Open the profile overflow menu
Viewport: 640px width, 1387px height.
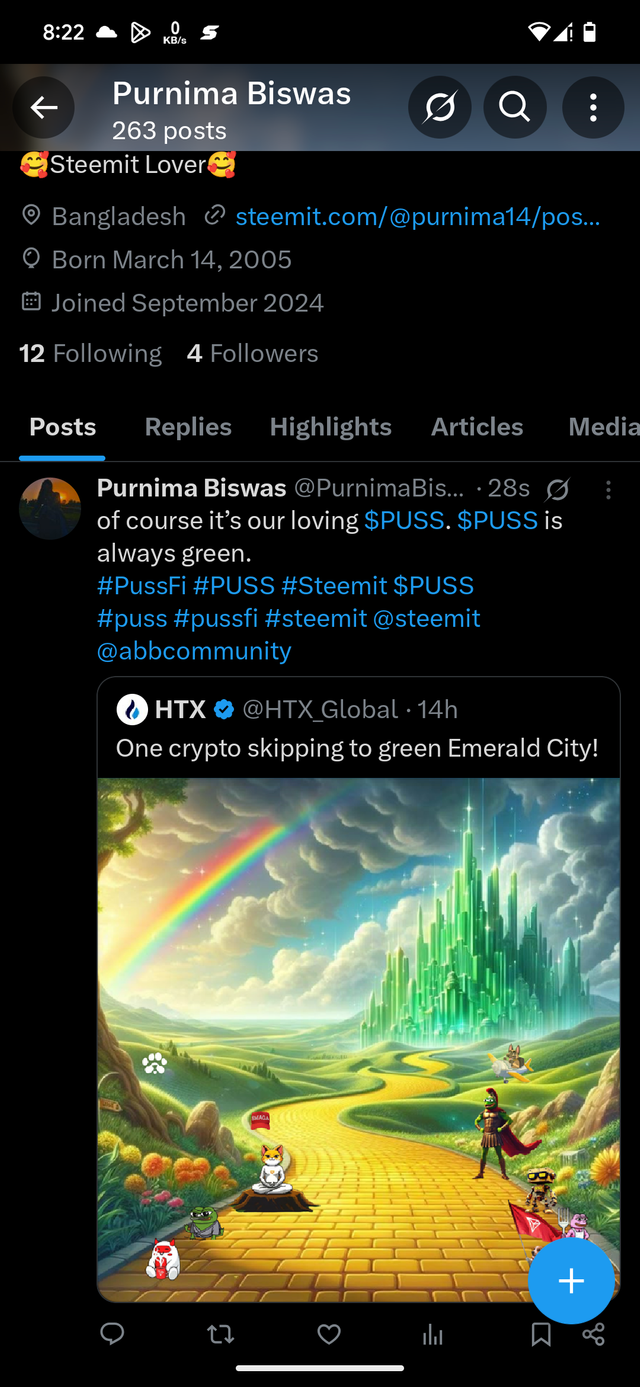593,107
